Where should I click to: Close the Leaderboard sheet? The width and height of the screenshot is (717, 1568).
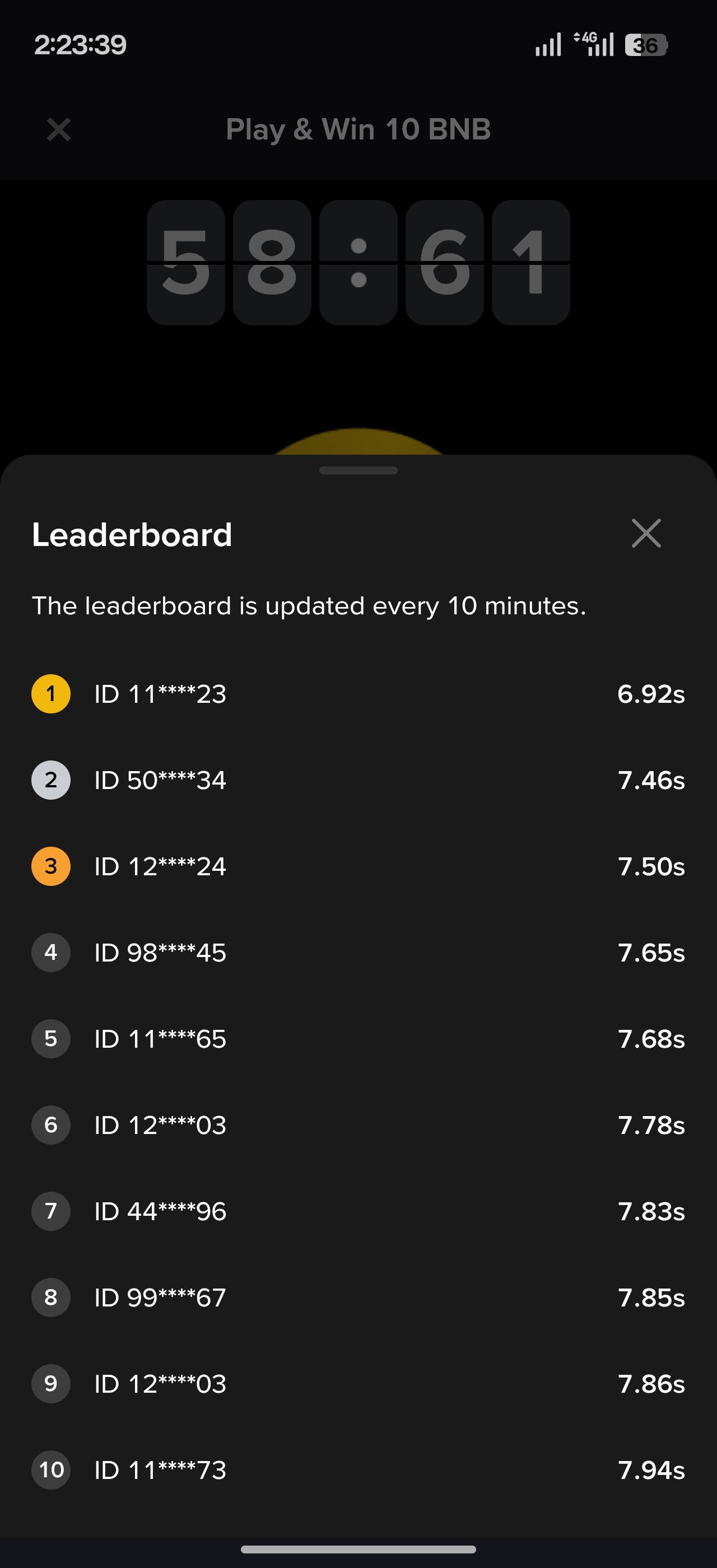(646, 533)
